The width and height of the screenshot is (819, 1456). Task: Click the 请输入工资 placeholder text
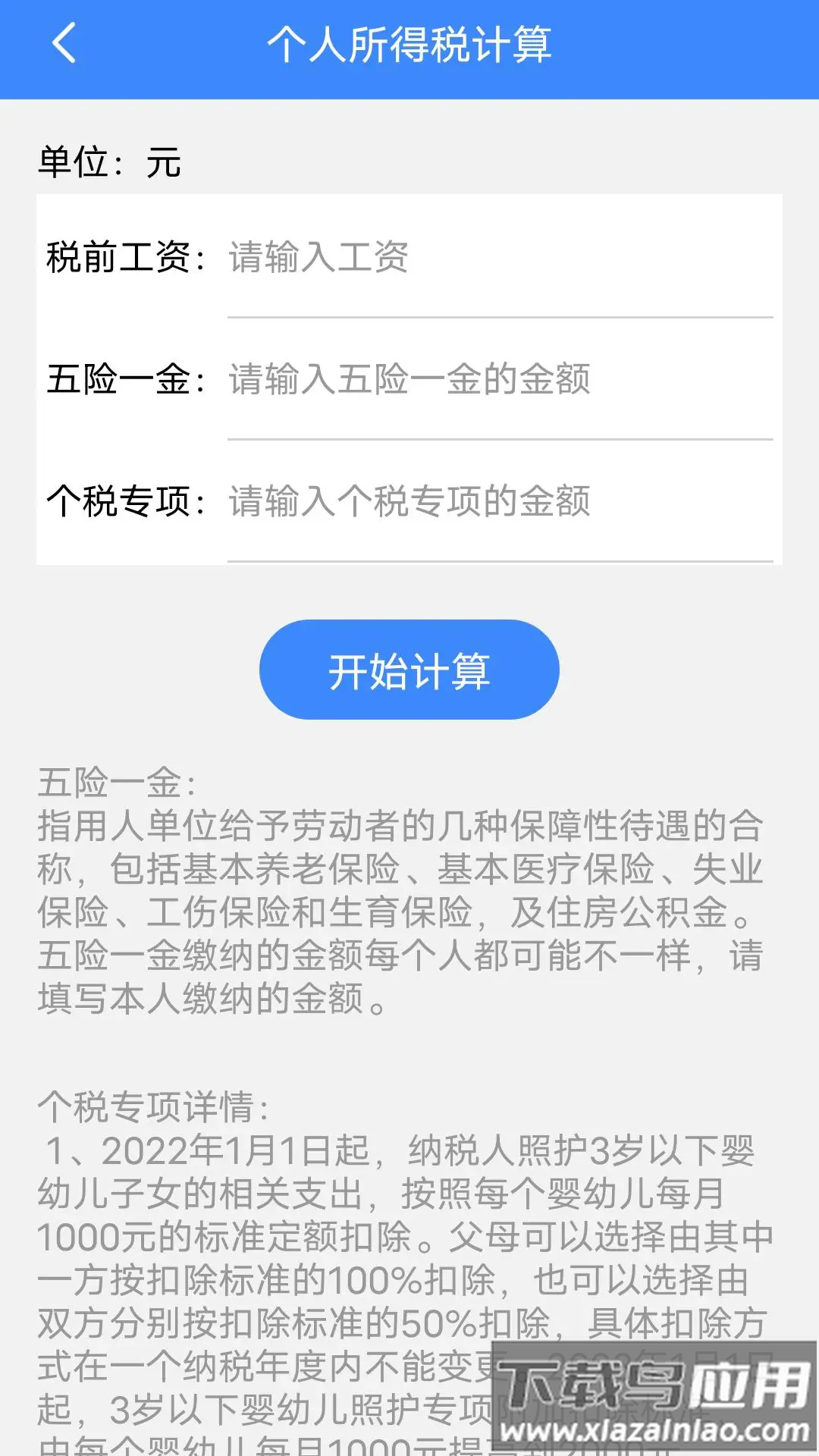pyautogui.click(x=318, y=258)
